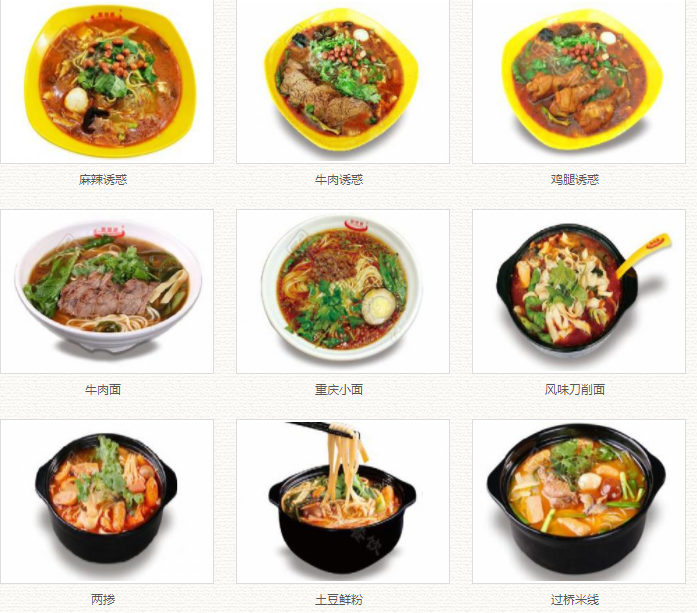Viewport: 697px width, 613px height.
Task: Open the 两掺 dish tile
Action: click(x=106, y=500)
